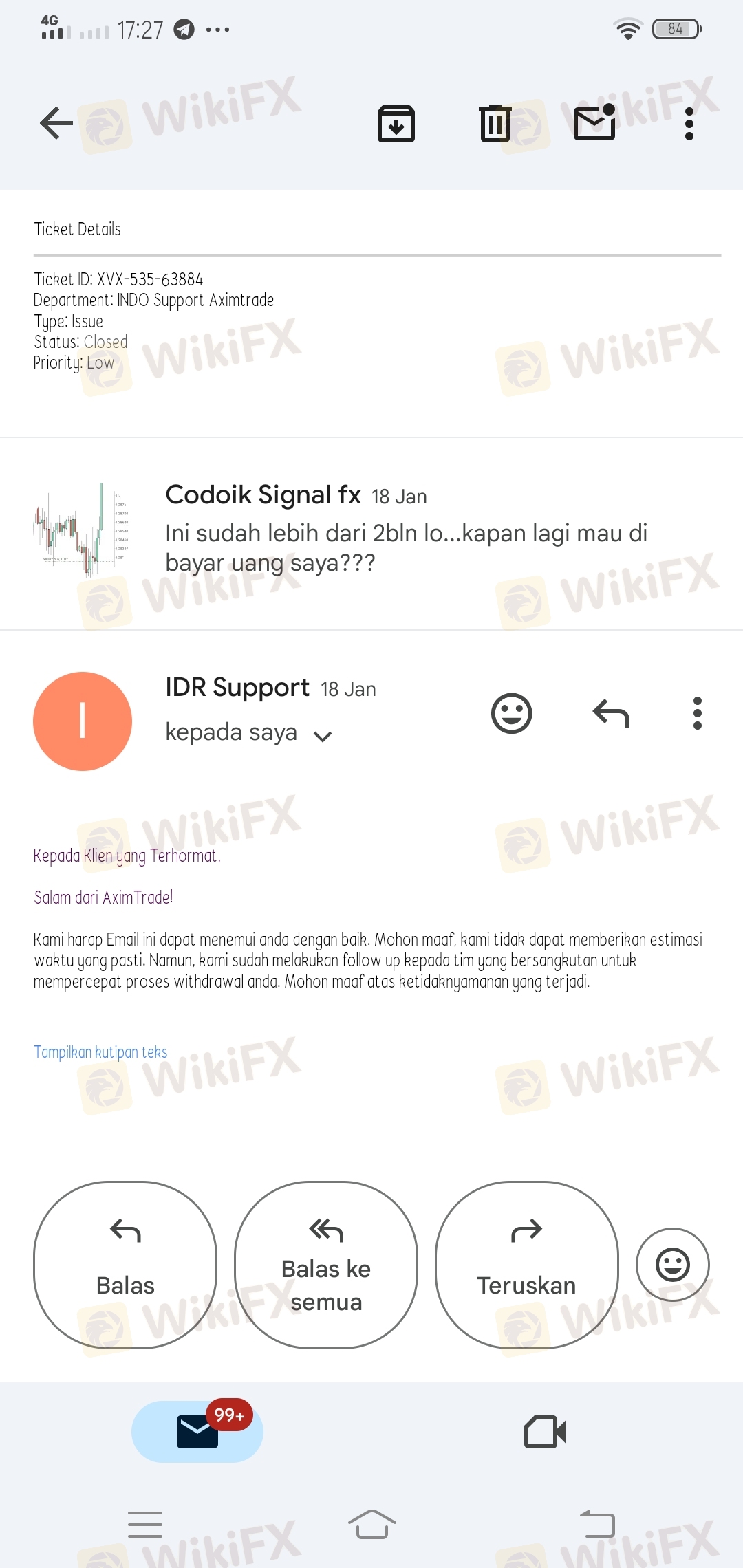This screenshot has height=1568, width=743.
Task: Add emoji reaction to IDR Support message
Action: pyautogui.click(x=511, y=713)
